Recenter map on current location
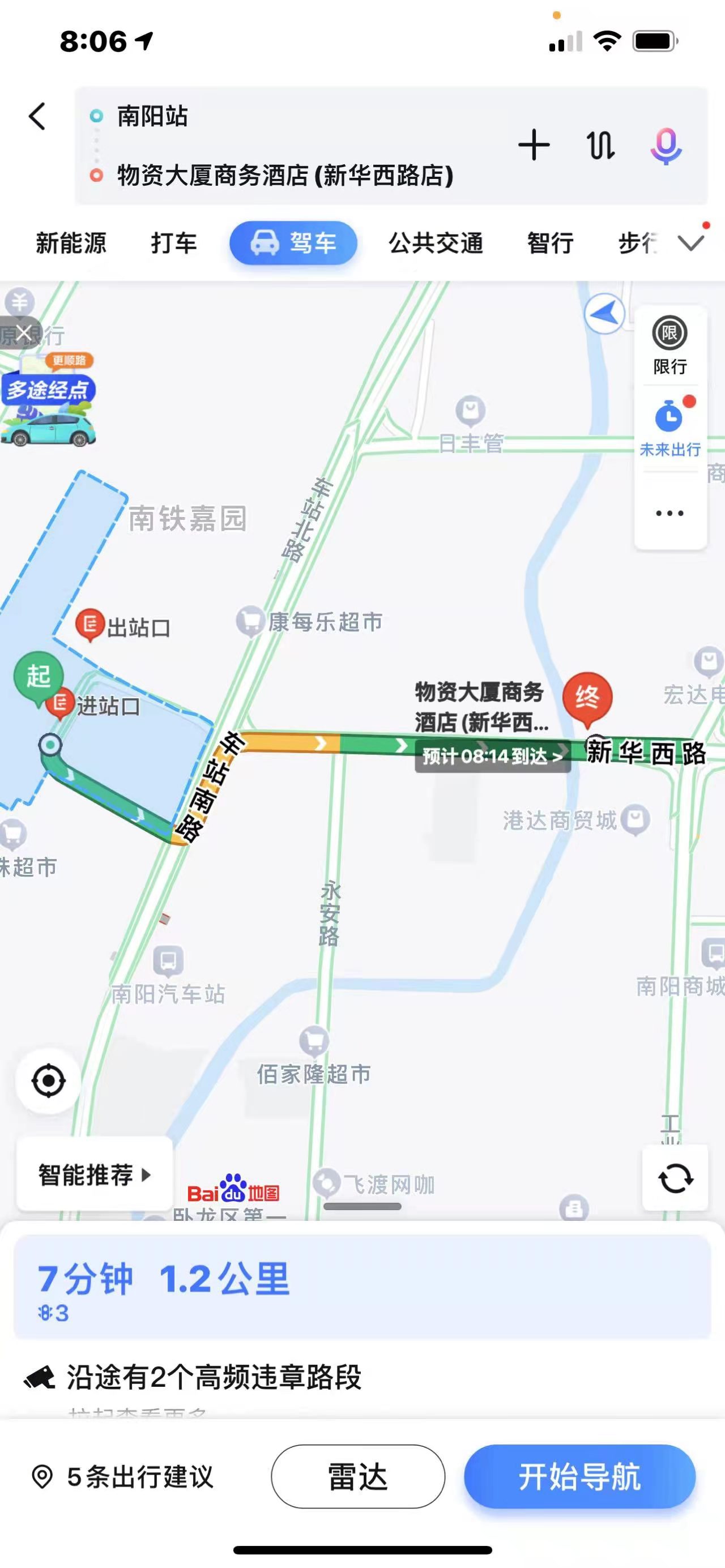 [x=48, y=1081]
